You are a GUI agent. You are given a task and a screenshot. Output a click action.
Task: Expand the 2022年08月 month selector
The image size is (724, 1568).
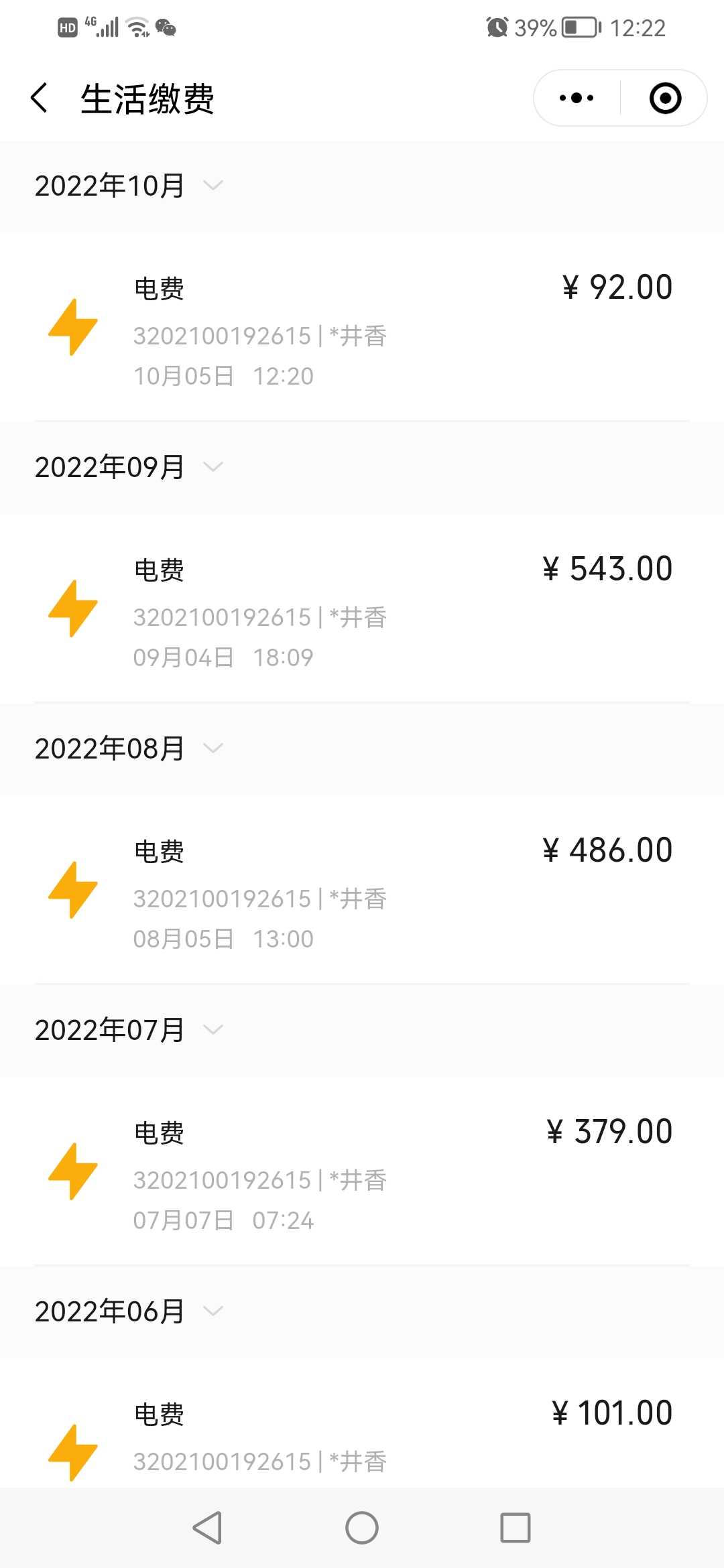point(129,748)
